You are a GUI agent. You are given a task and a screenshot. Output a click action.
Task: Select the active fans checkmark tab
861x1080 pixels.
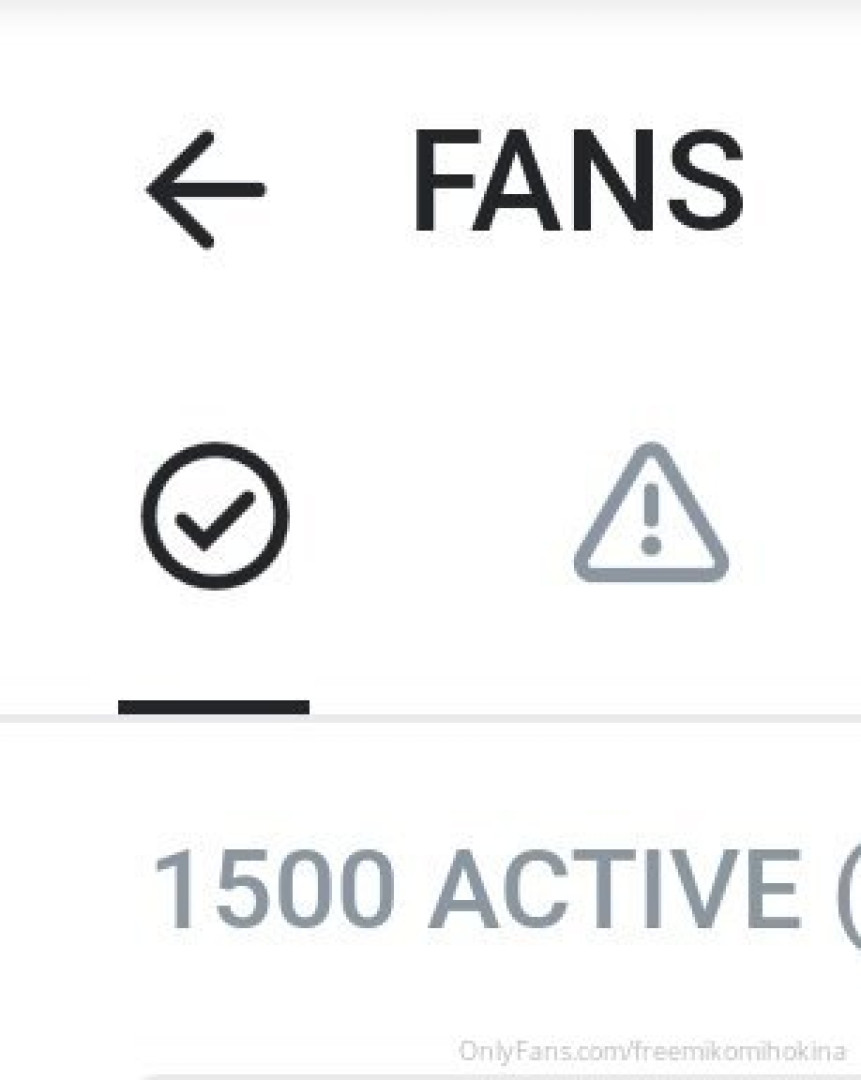point(214,516)
